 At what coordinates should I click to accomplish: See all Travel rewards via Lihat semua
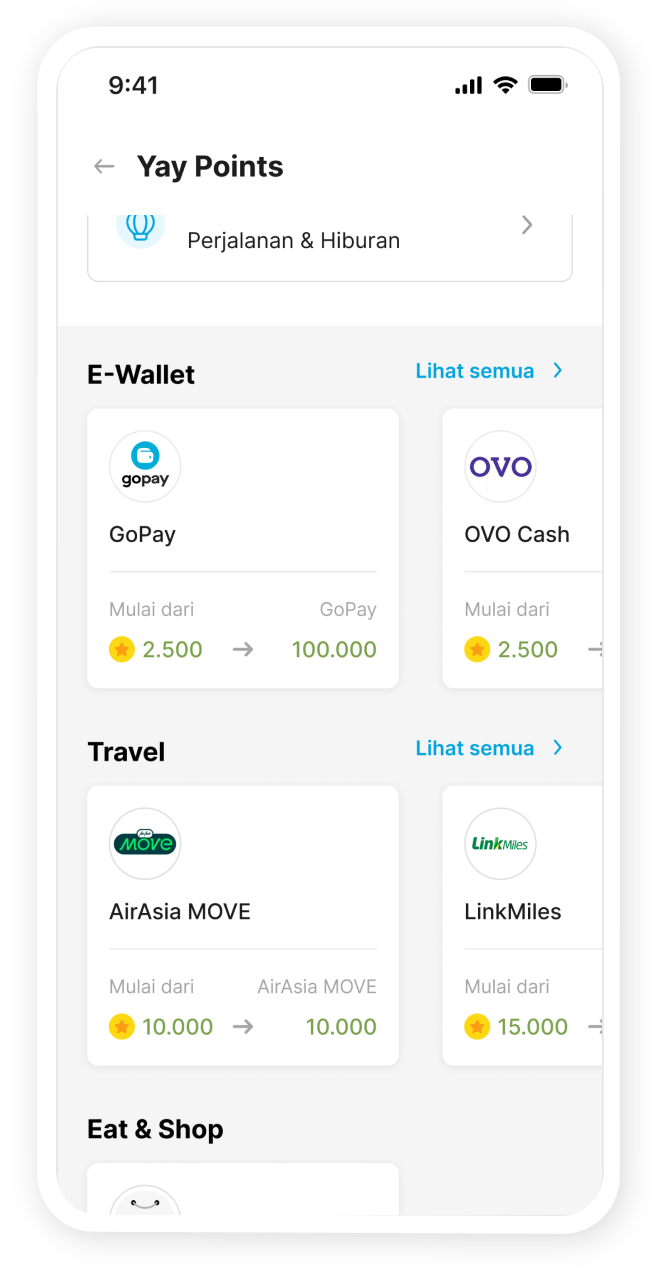coord(489,748)
